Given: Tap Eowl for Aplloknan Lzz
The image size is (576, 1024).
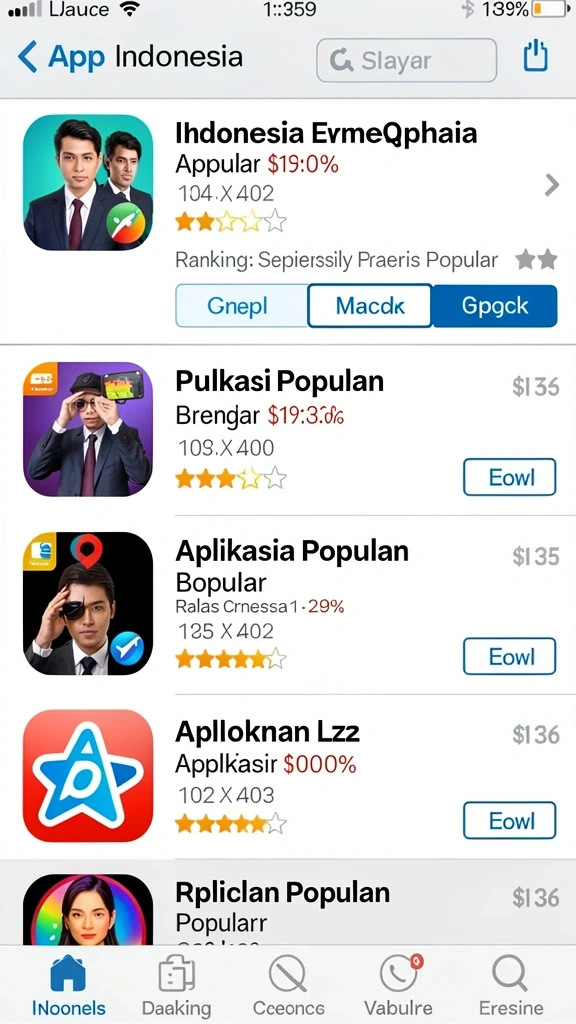Looking at the screenshot, I should click(x=509, y=820).
